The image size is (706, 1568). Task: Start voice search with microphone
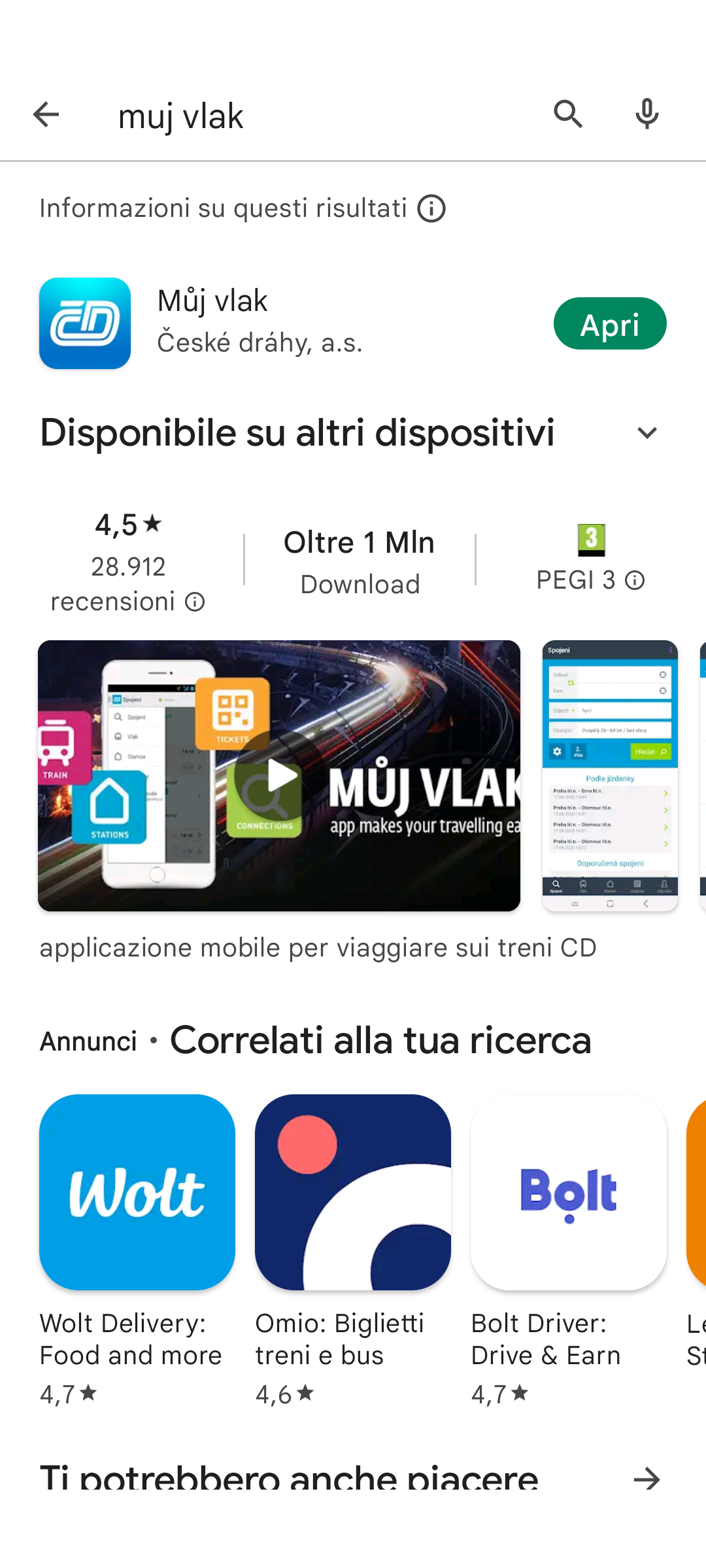tap(647, 115)
